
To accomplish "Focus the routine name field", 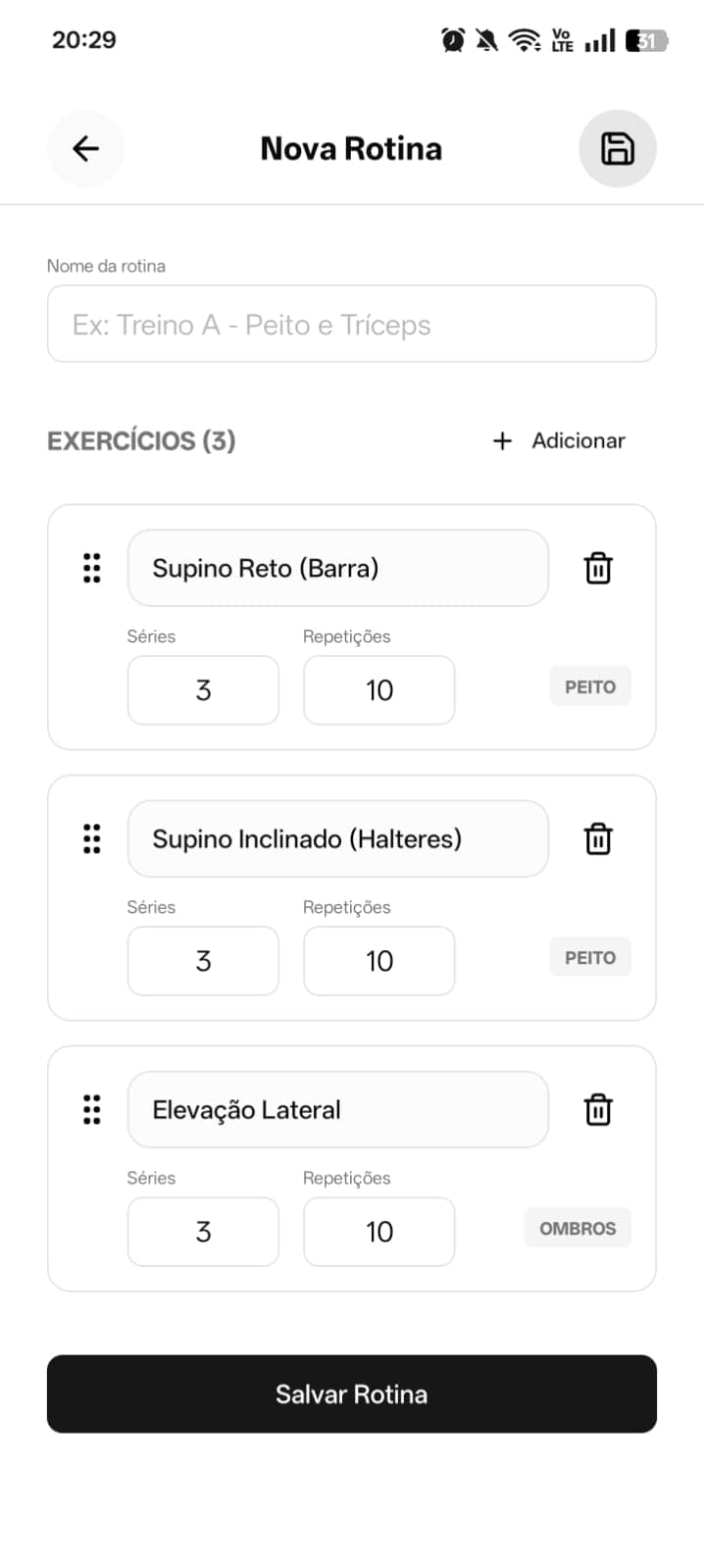I will 351,325.
